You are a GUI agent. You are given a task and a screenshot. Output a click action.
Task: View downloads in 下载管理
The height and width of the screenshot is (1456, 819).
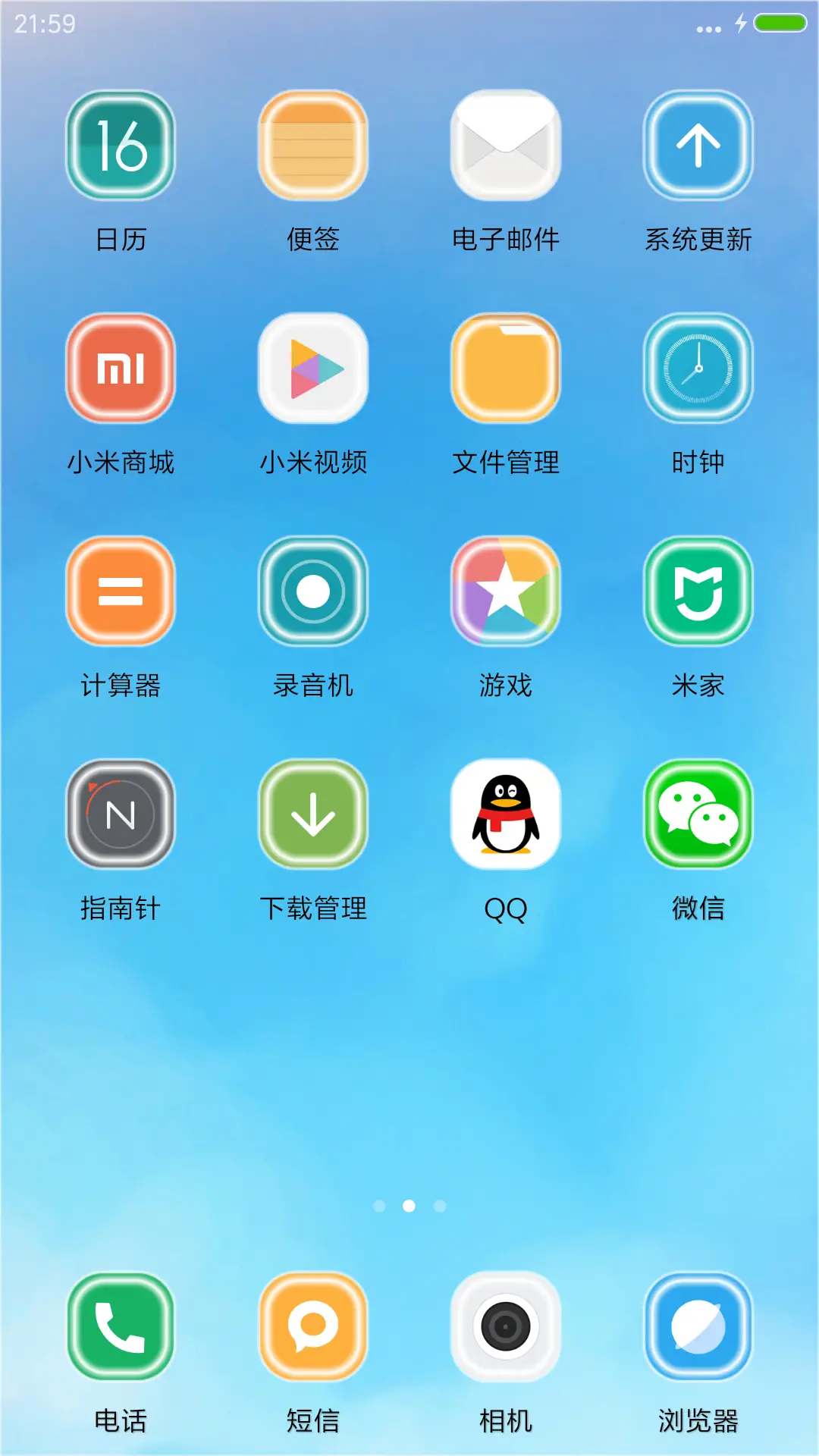click(312, 813)
